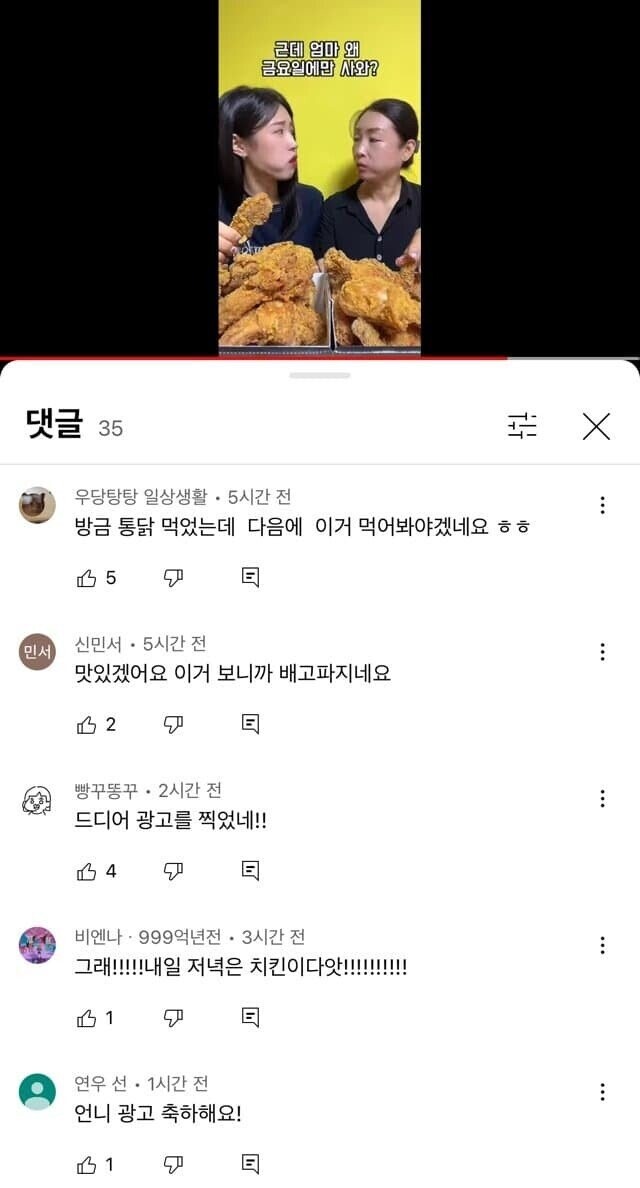Like 신민서's comment

click(x=87, y=724)
